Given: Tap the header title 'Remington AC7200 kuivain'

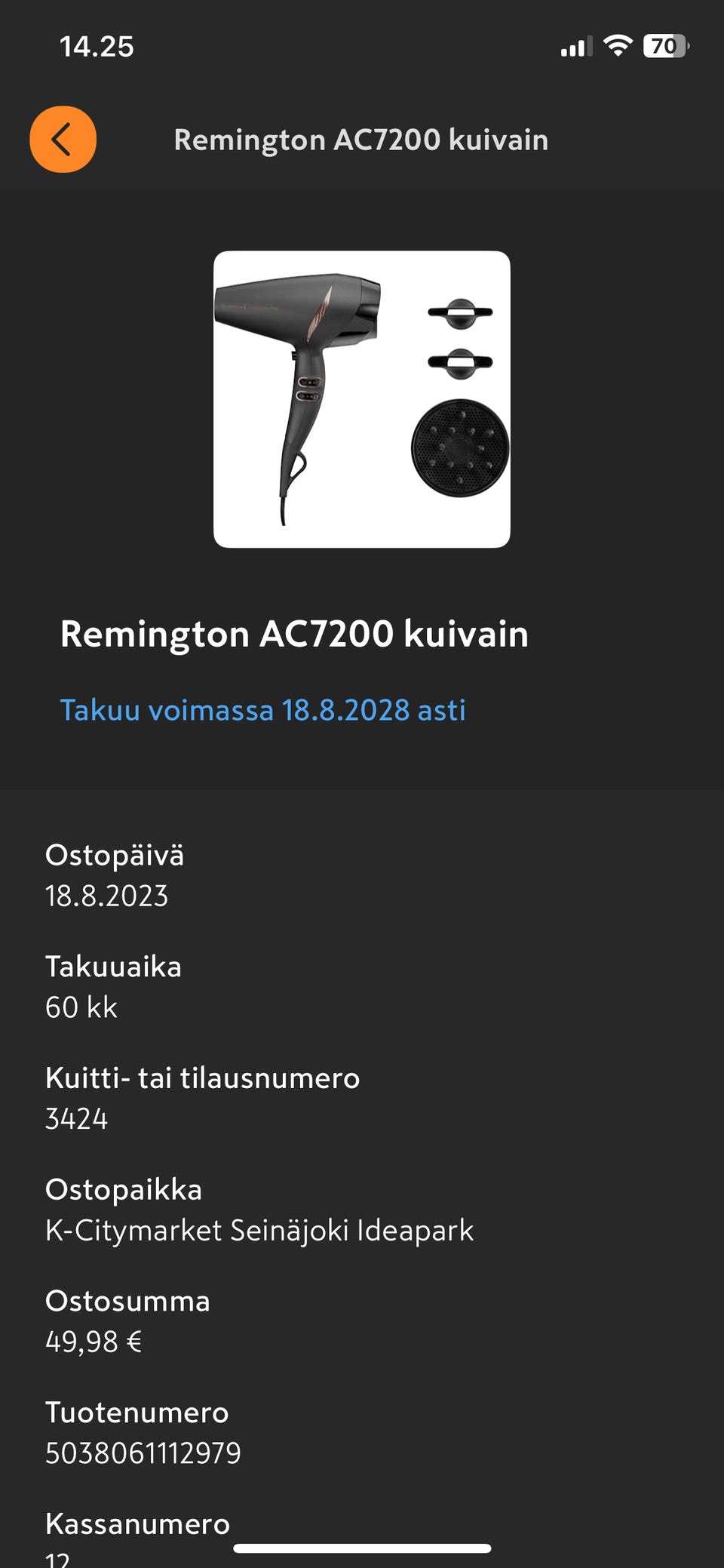Looking at the screenshot, I should [361, 140].
